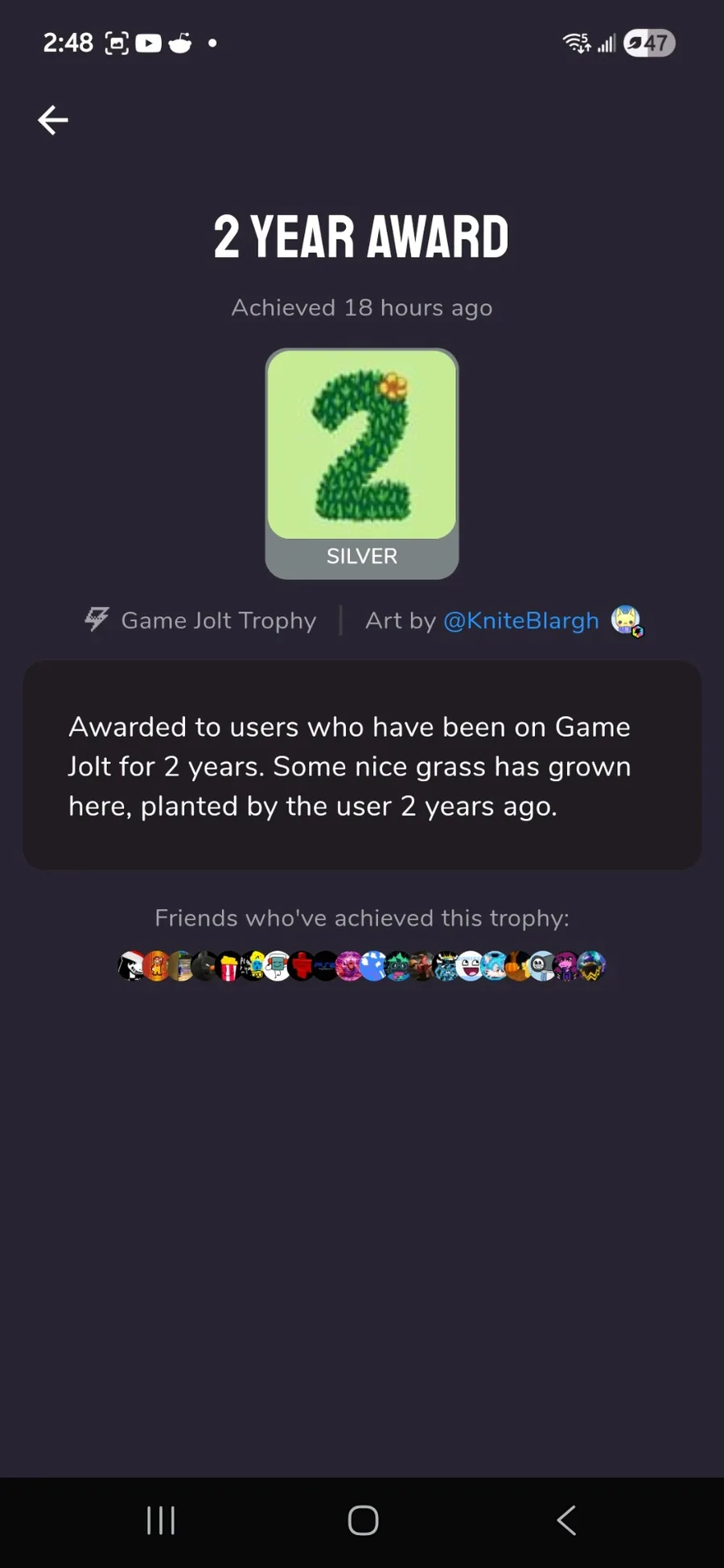Tap KniteBlargh's avatar next to the name
724x1568 pixels.
626,619
